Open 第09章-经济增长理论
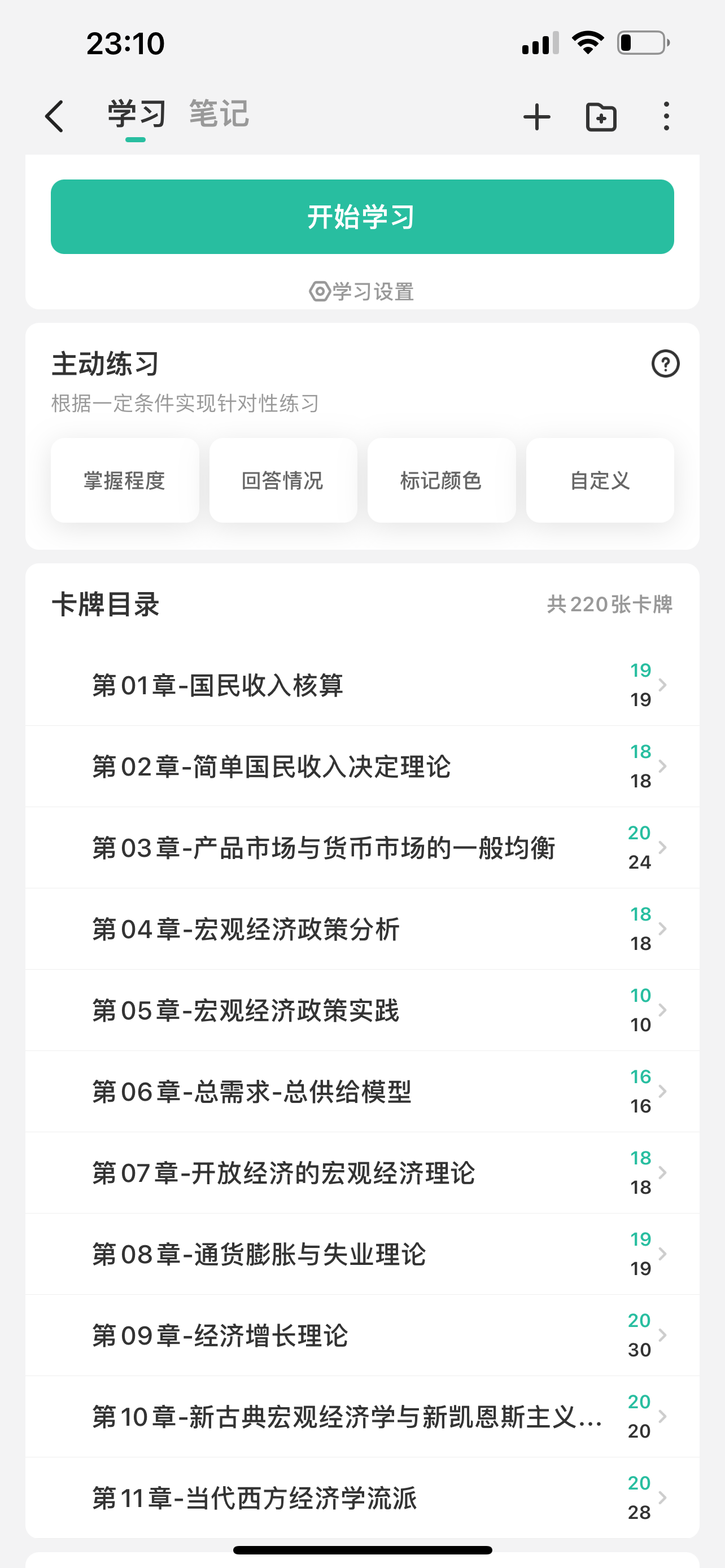Screen dimensions: 725x1568 point(362,1335)
